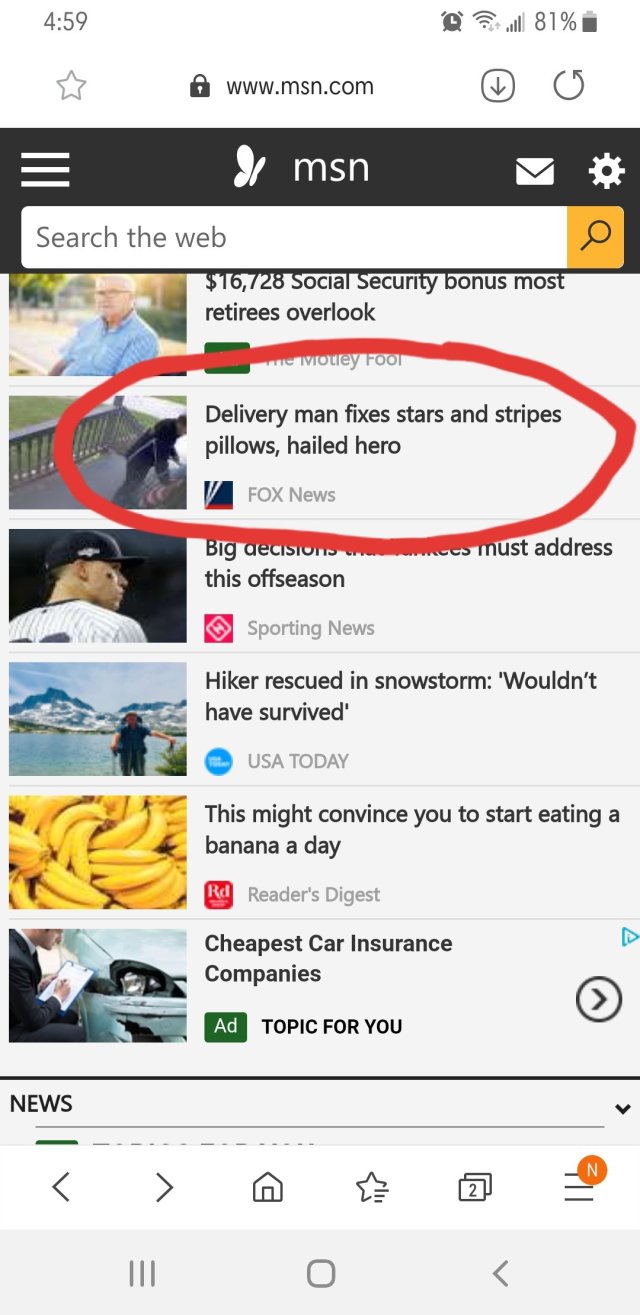Expand the NEWS section chevron
Screen dimensions: 640x1315
pyautogui.click(x=622, y=1108)
